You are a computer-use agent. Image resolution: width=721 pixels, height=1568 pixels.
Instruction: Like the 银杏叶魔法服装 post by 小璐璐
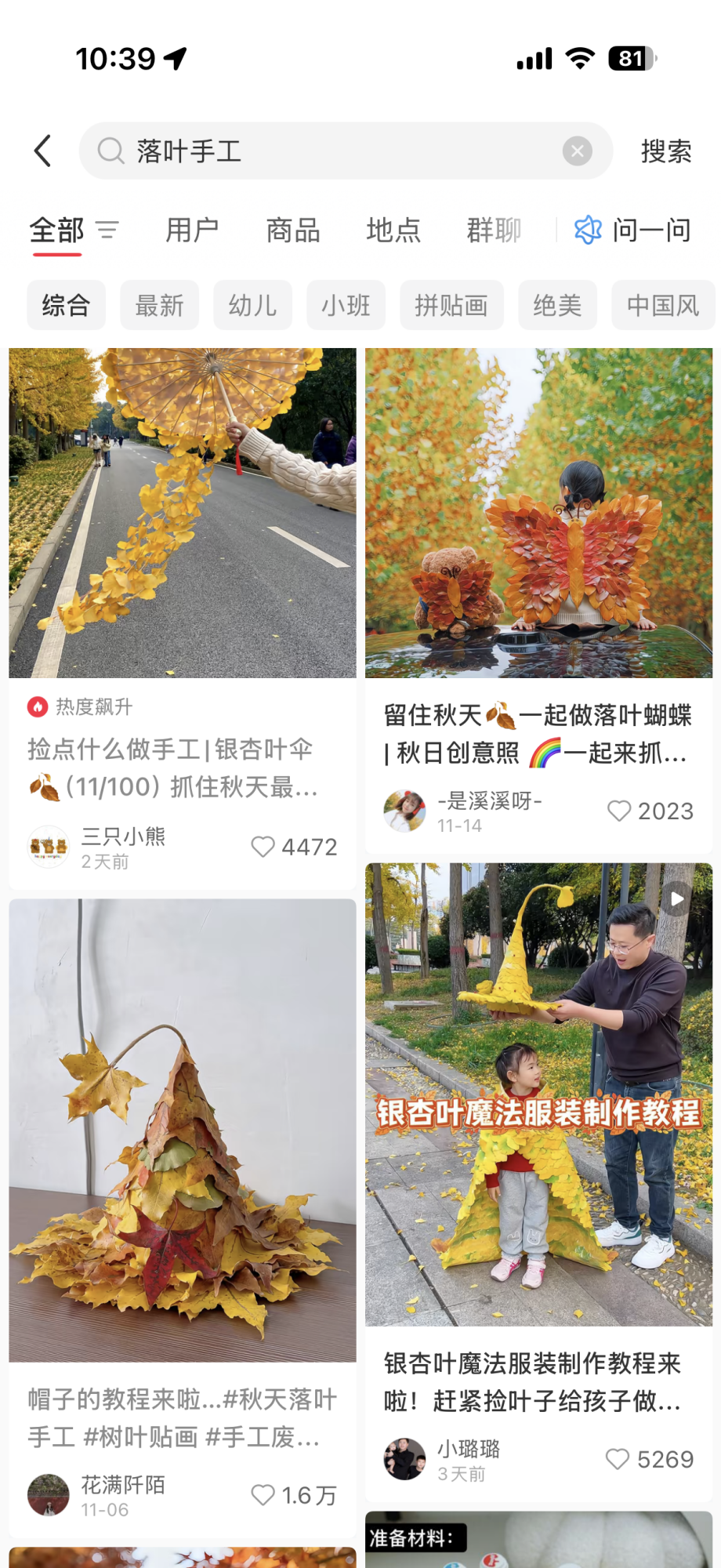[618, 1459]
